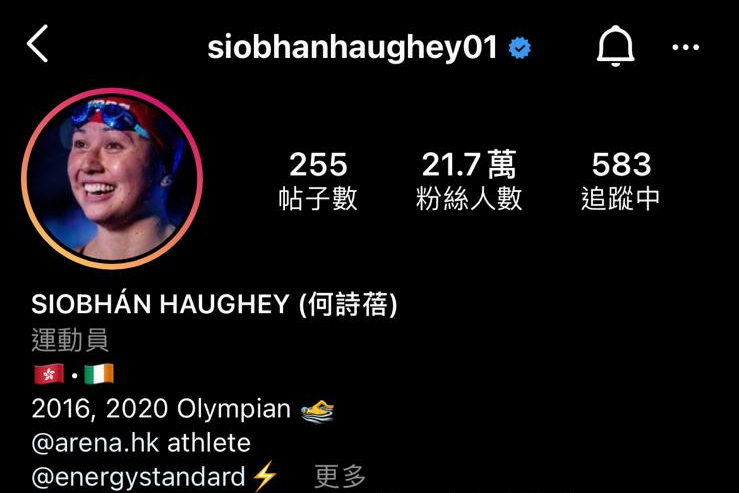Expand the bio with 更多
Viewport: 739px width, 493px height.
[340, 476]
